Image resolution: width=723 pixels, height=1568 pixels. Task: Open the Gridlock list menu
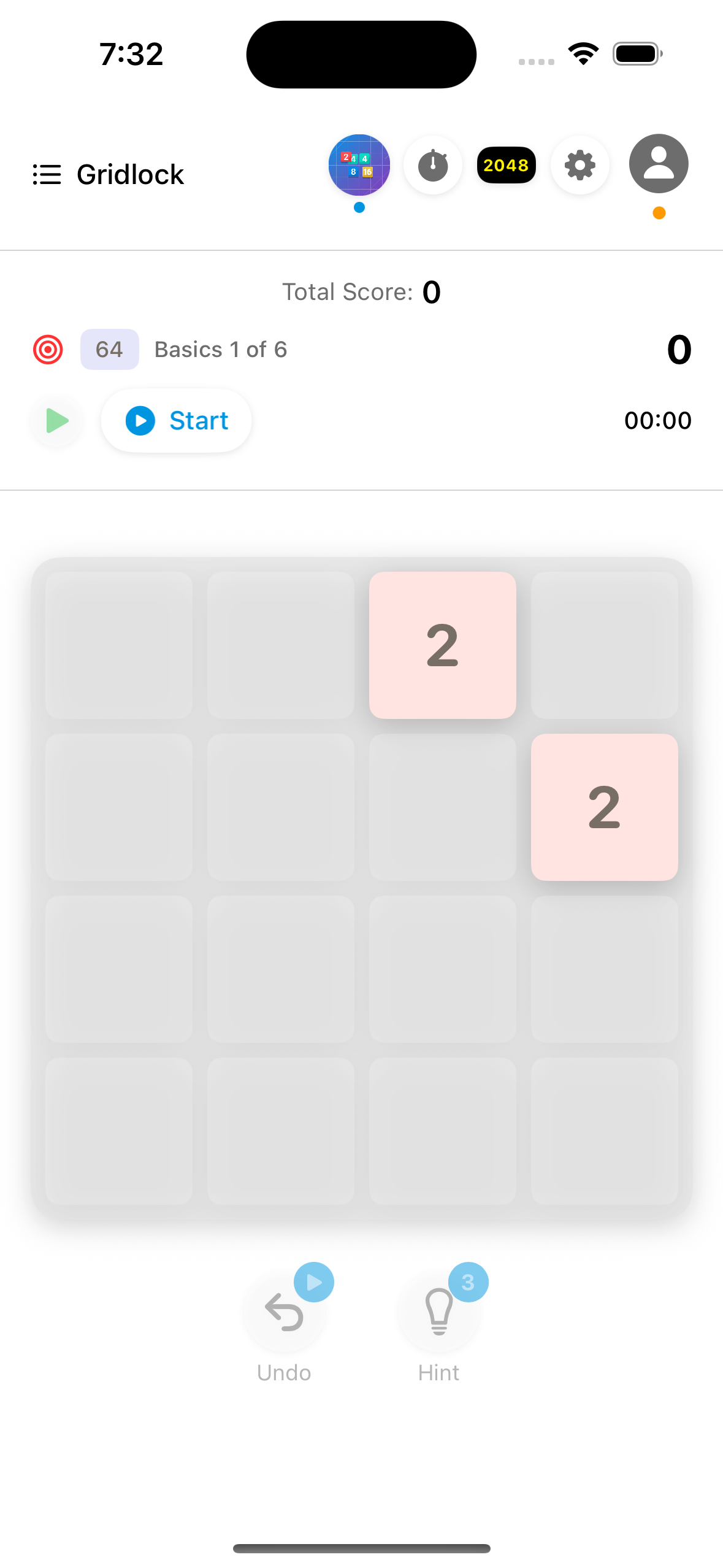pos(47,175)
